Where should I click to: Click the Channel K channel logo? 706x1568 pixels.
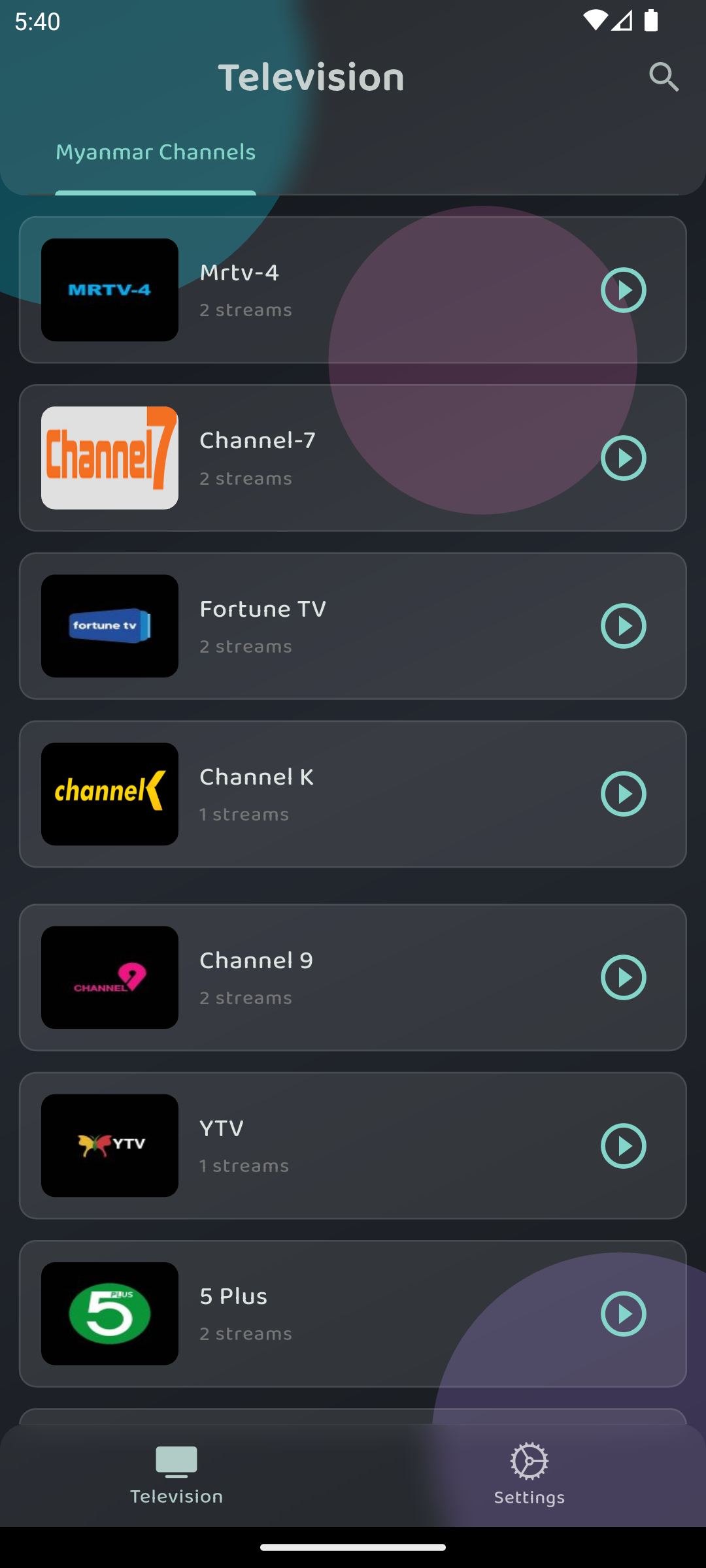click(x=109, y=794)
